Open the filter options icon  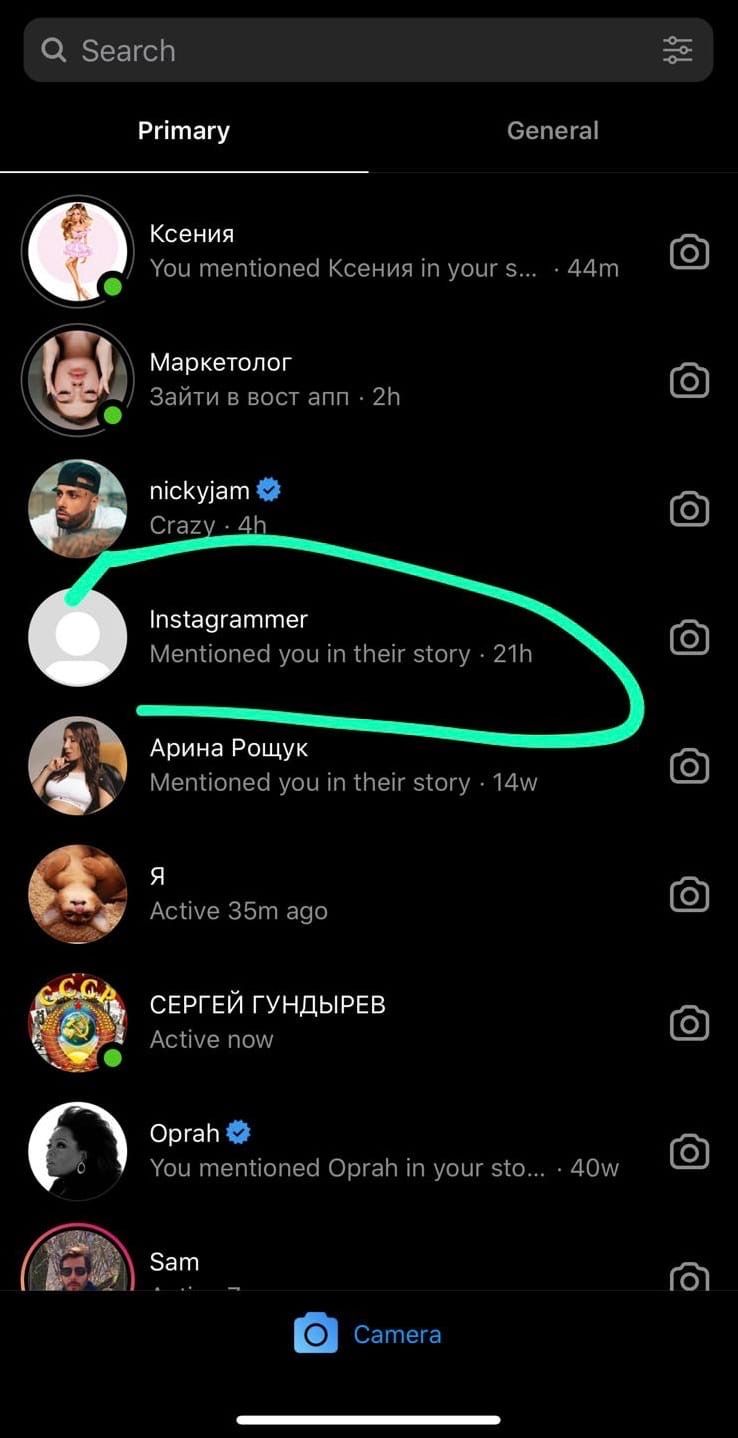click(x=677, y=50)
